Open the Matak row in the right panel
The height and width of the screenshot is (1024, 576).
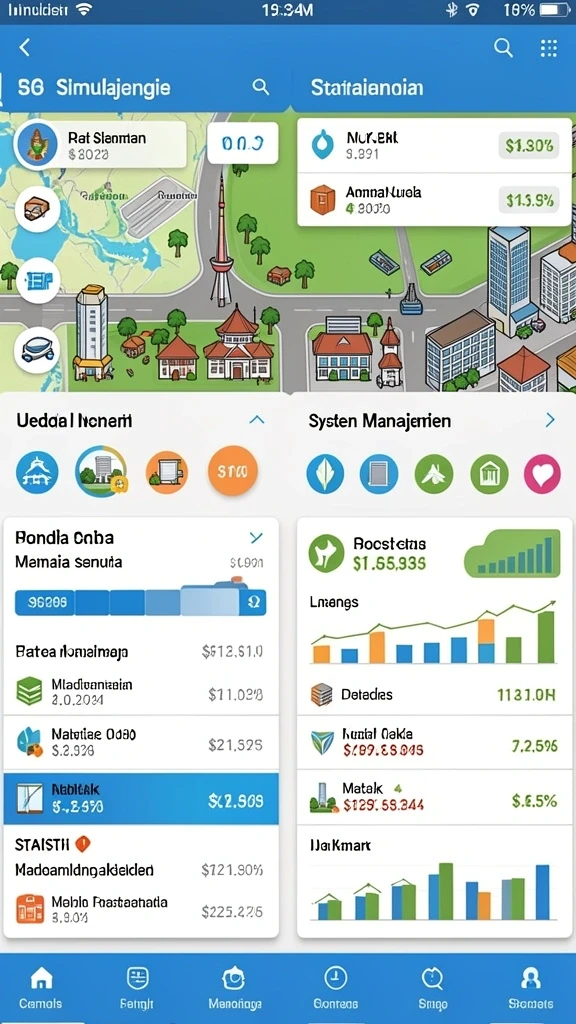(x=434, y=798)
